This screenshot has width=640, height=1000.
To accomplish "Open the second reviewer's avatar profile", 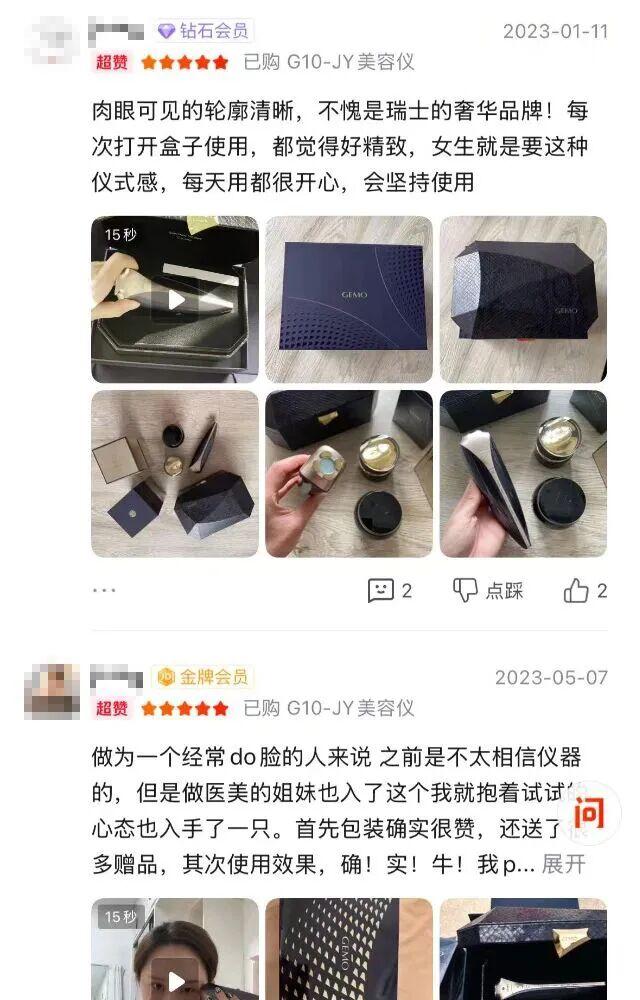I will pos(52,692).
